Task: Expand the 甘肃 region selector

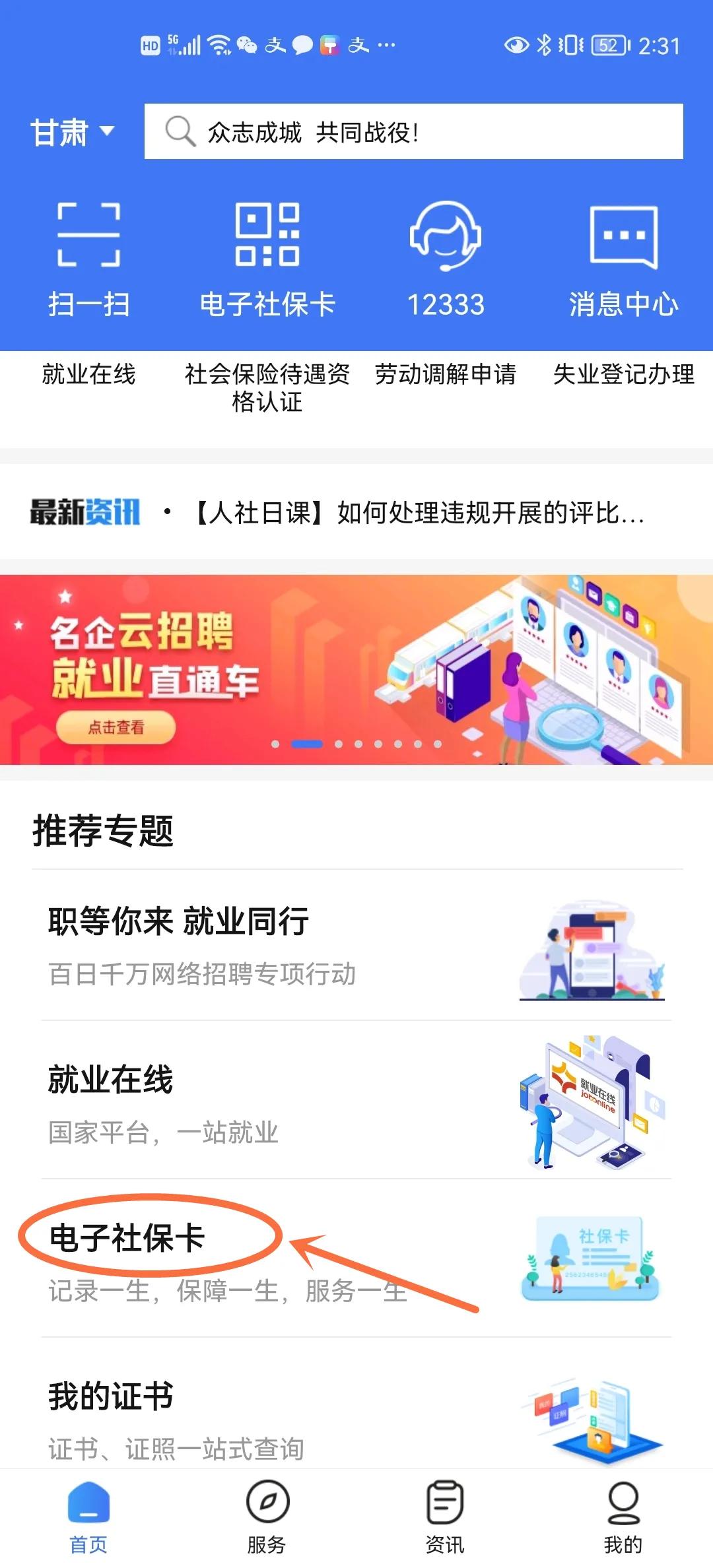Action: click(71, 131)
